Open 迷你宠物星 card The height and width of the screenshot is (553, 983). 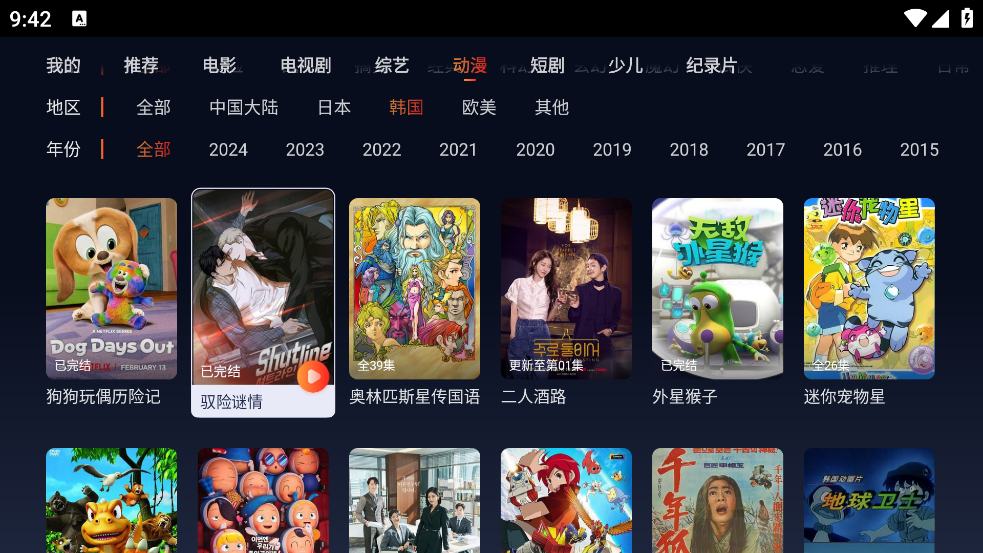pos(869,288)
